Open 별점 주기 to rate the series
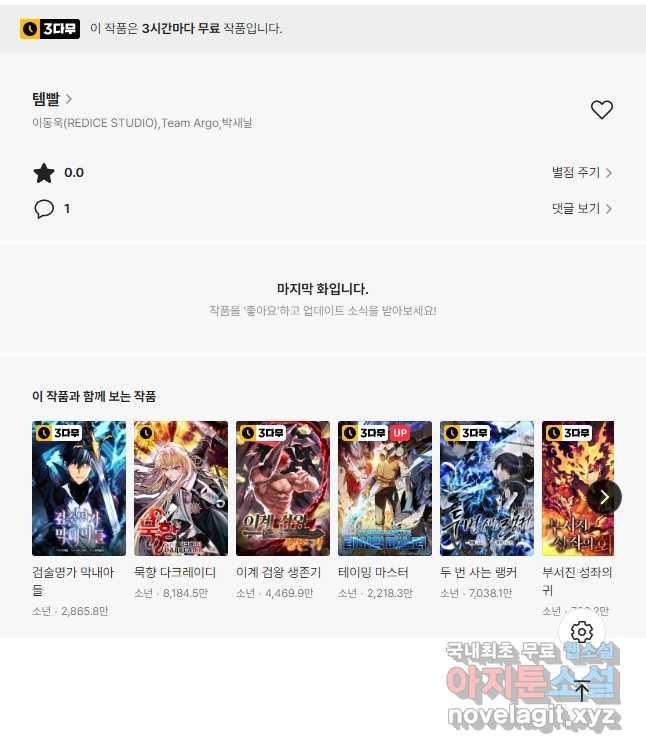 (x=581, y=173)
